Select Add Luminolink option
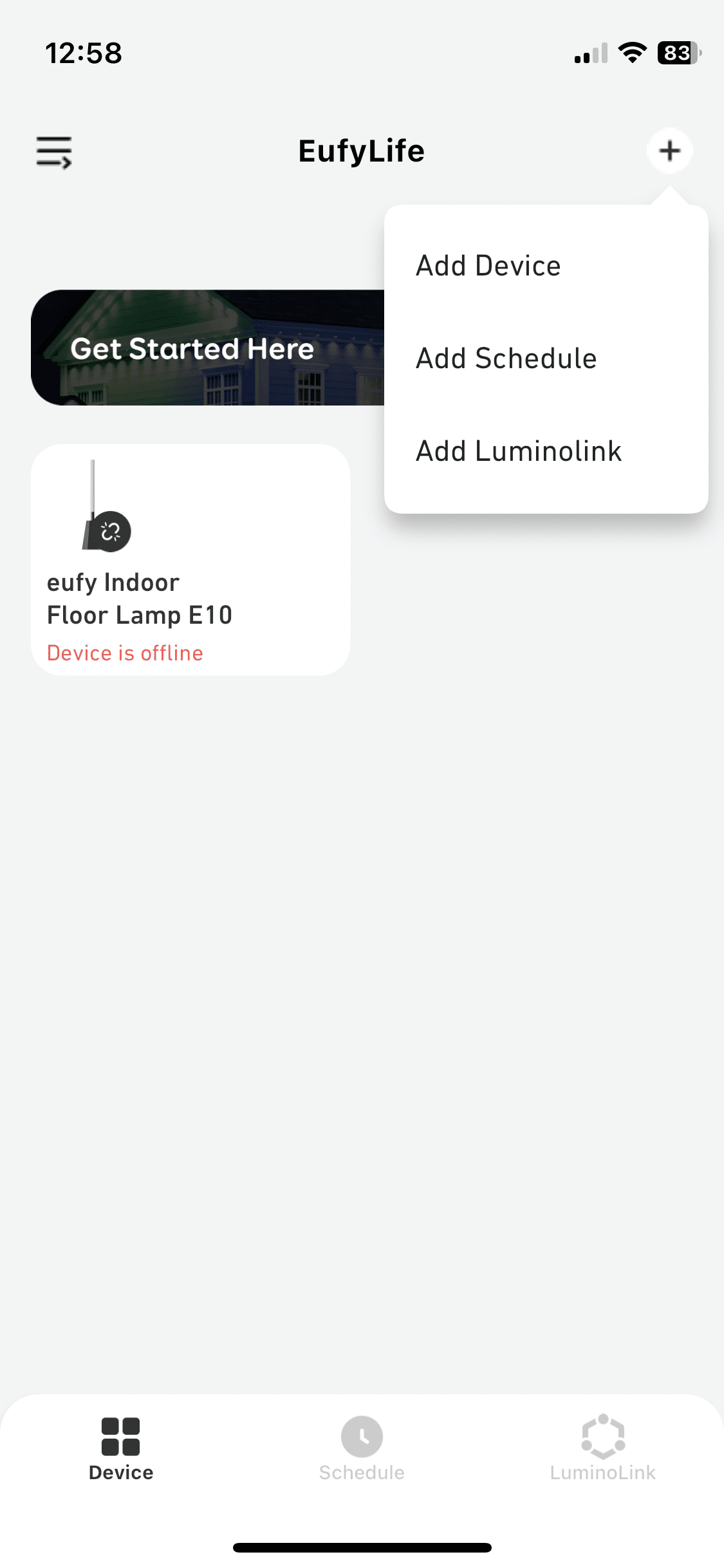 tap(519, 451)
